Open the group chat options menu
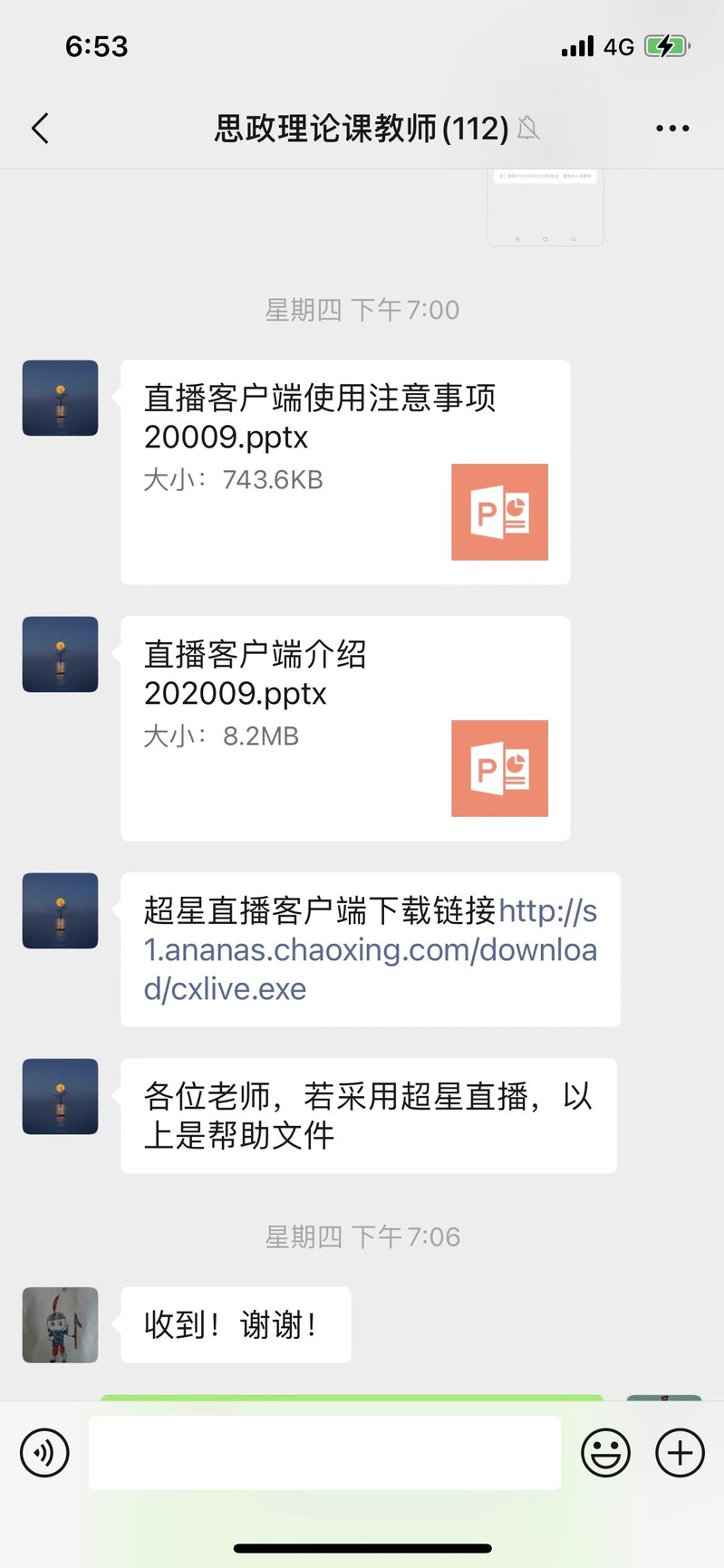The width and height of the screenshot is (724, 1568). tap(672, 129)
